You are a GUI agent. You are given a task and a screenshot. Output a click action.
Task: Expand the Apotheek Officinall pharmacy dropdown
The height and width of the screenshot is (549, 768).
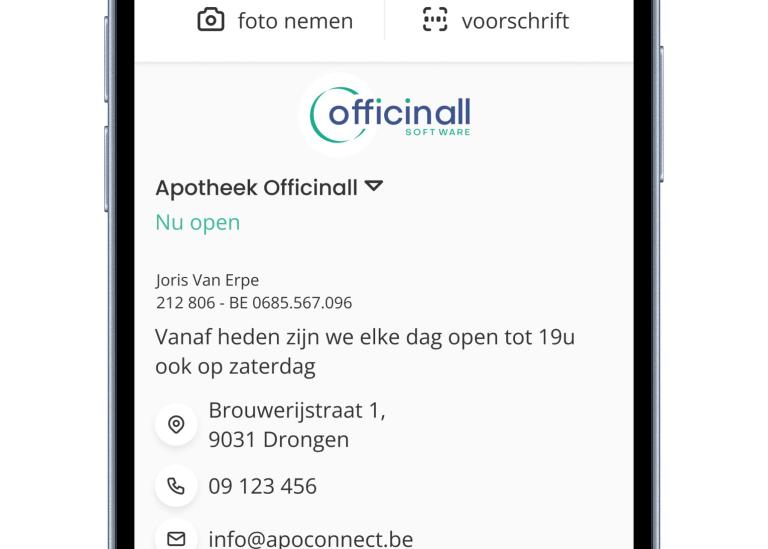(x=373, y=187)
